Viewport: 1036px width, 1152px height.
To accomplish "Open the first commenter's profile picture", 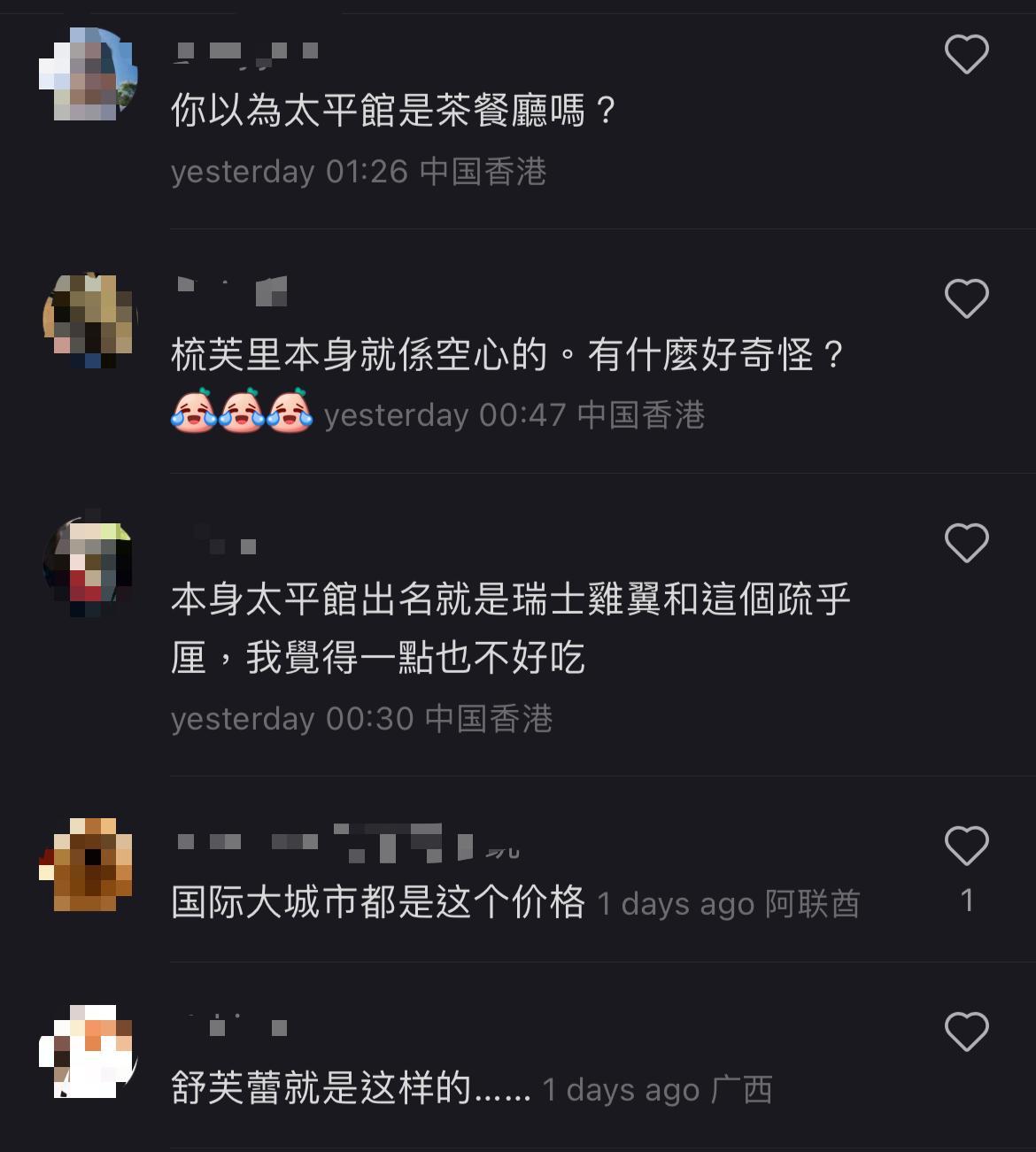I will pyautogui.click(x=89, y=71).
